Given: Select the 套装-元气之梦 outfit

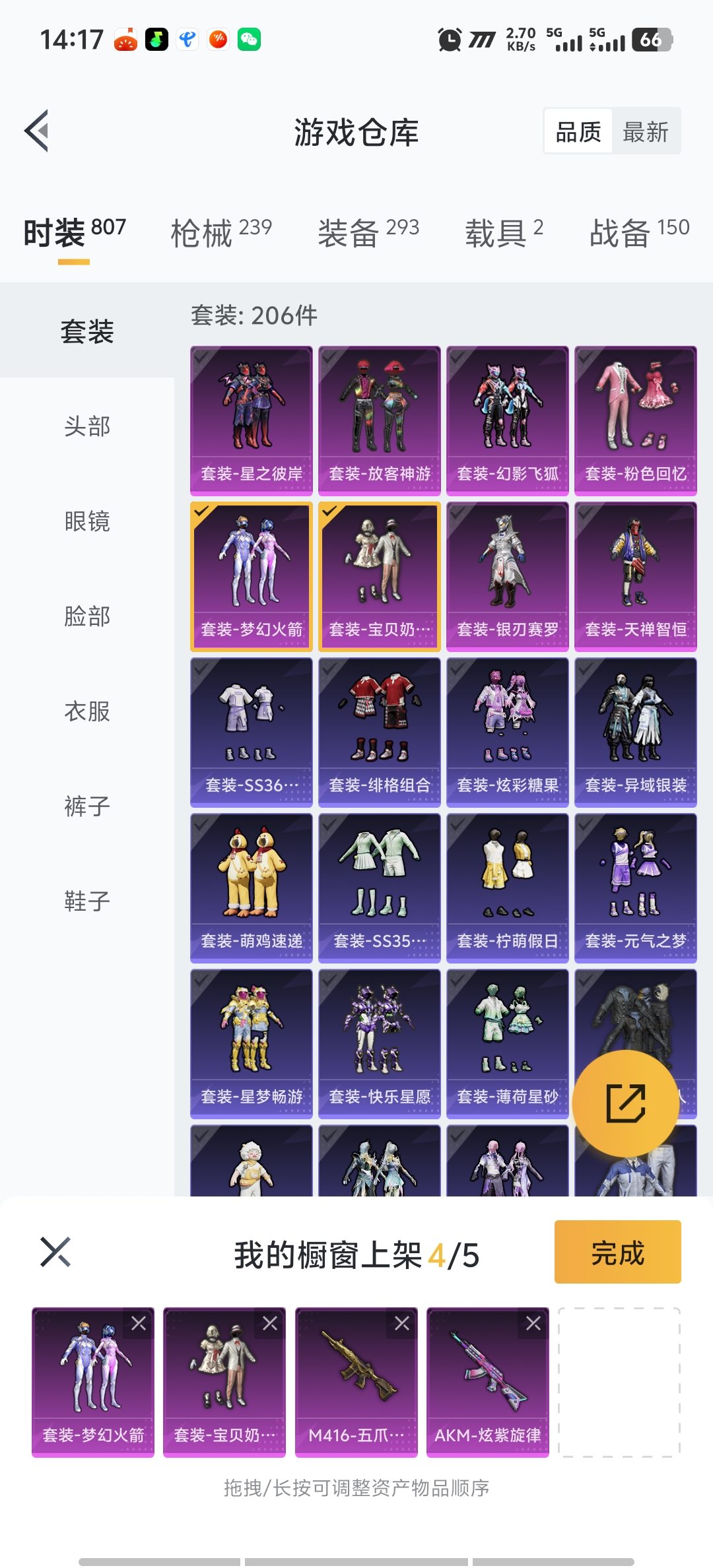Looking at the screenshot, I should click(636, 888).
